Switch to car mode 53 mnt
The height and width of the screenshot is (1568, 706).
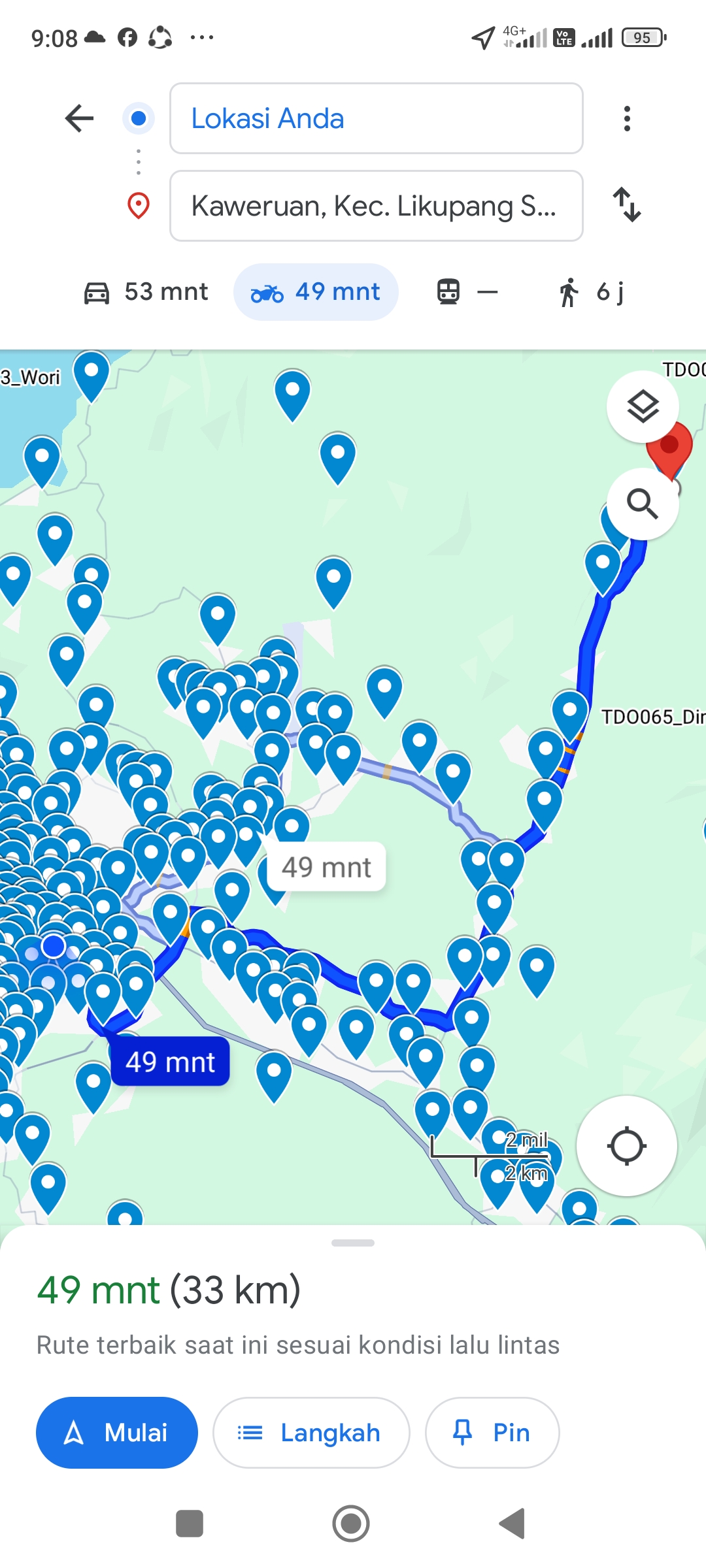pyautogui.click(x=146, y=292)
